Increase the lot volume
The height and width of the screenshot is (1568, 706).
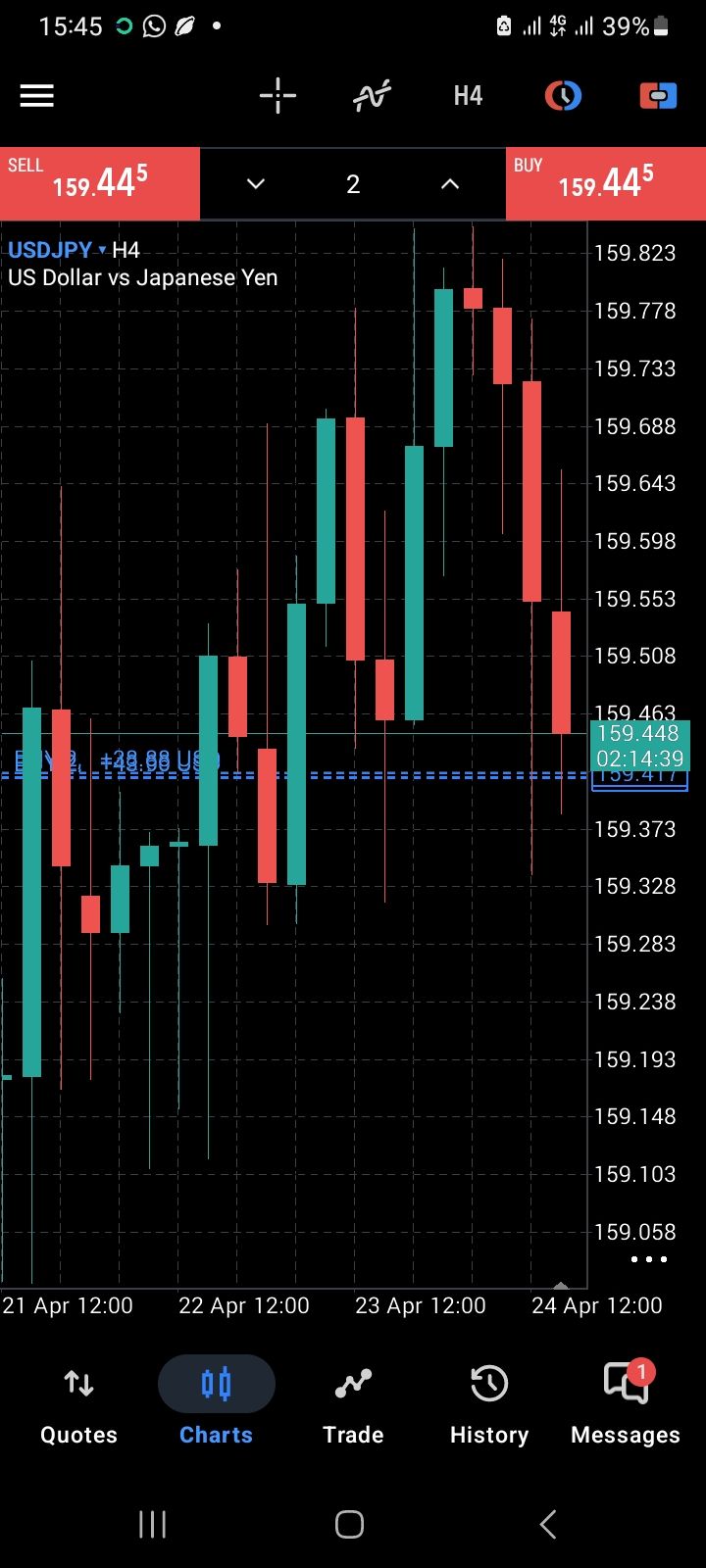pos(450,184)
